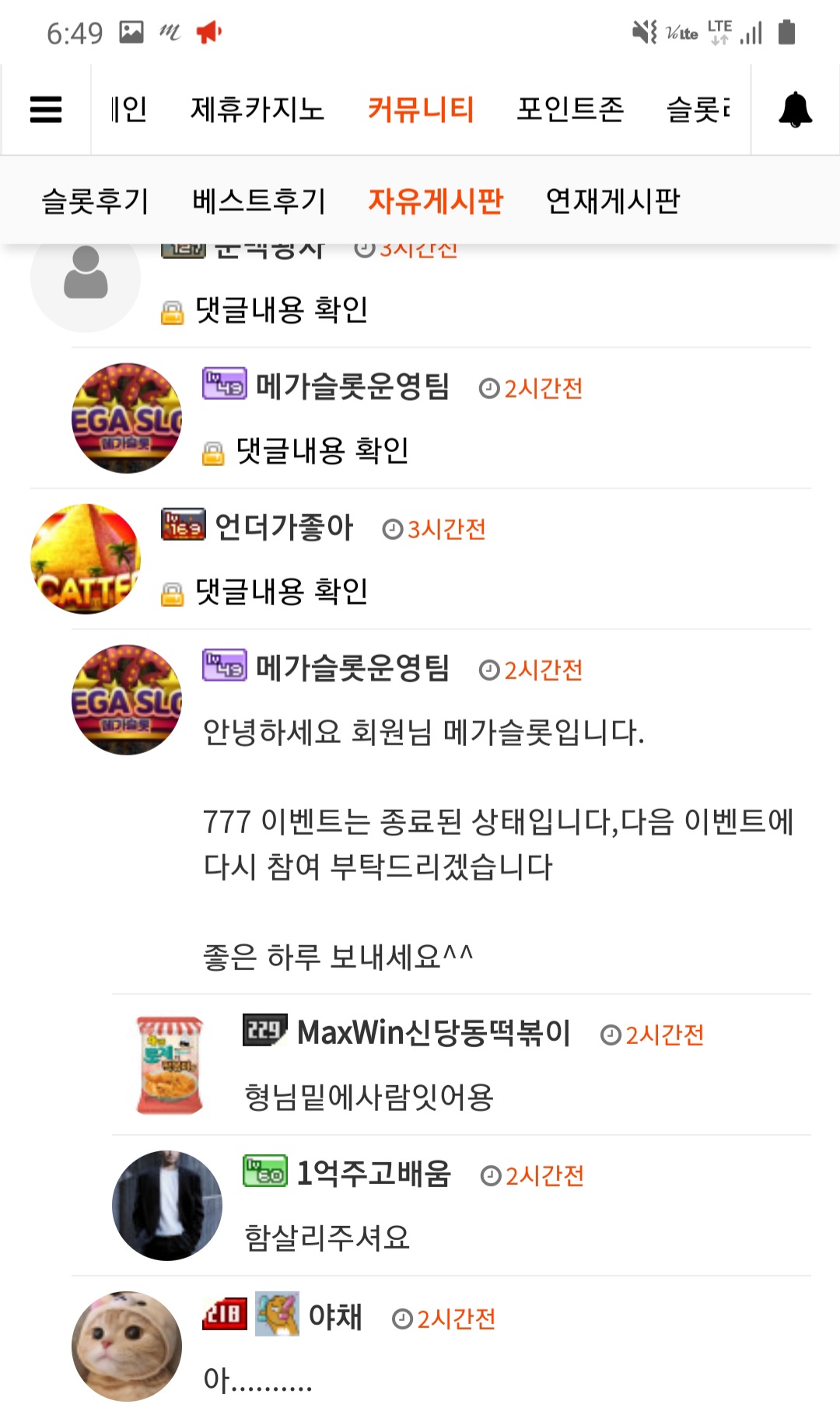This screenshot has height=1415, width=840.
Task: Go to the 포인트존 tab
Action: coord(571,109)
